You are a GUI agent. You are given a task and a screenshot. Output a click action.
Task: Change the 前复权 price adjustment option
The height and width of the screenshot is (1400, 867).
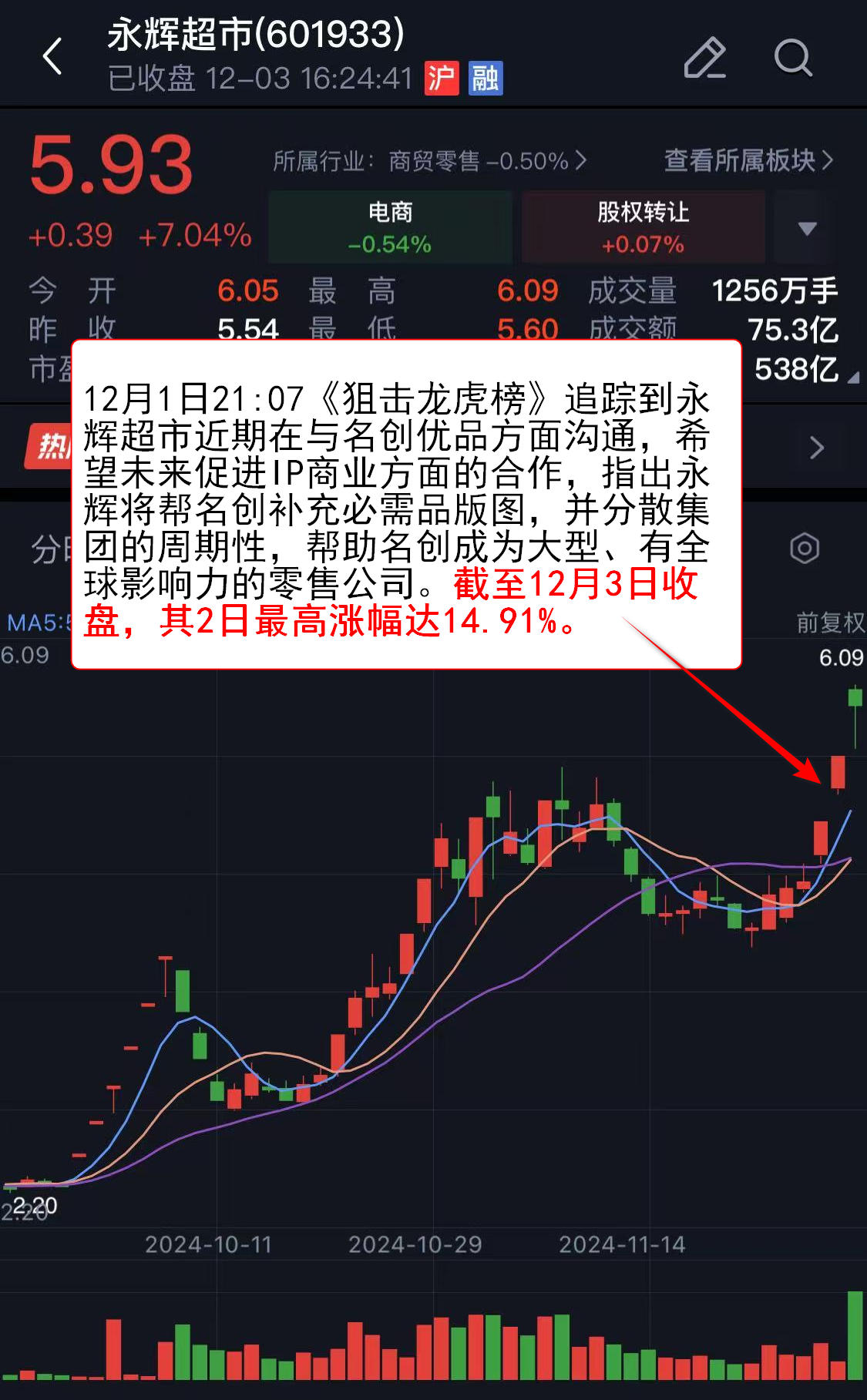(829, 623)
